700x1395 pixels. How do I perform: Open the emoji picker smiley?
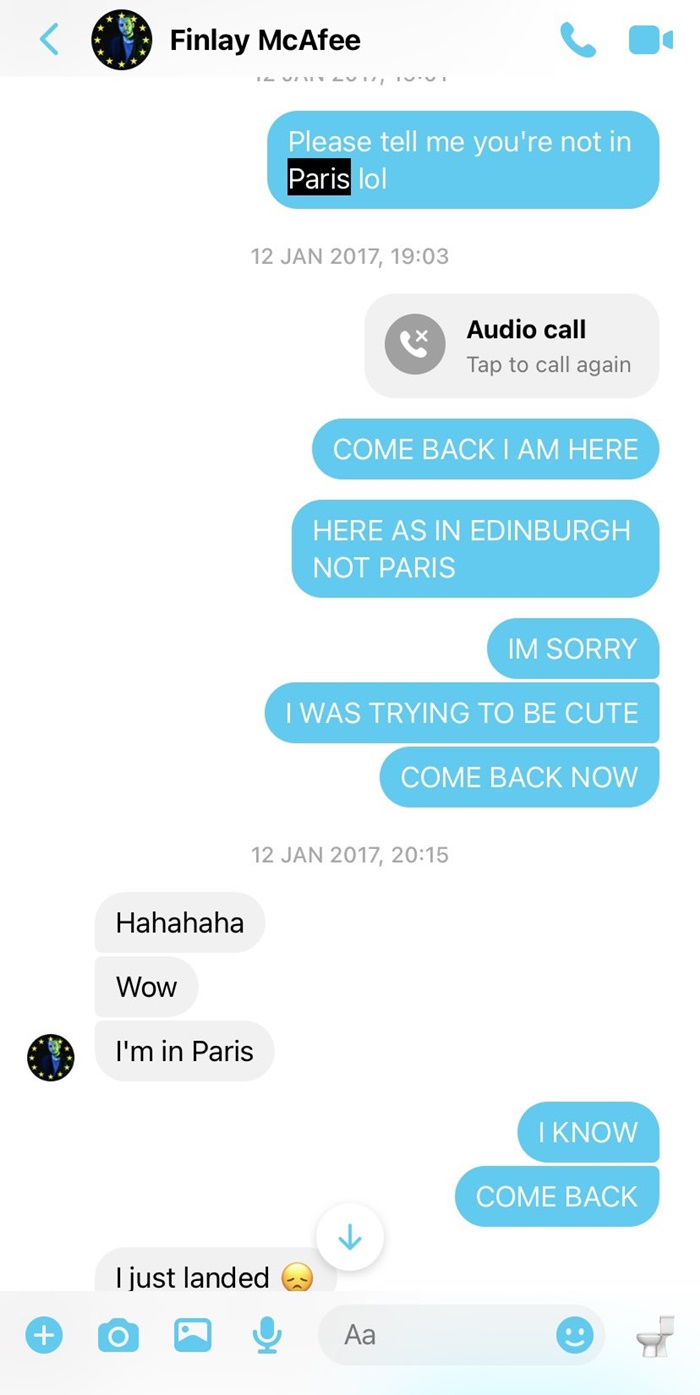pyautogui.click(x=574, y=1334)
